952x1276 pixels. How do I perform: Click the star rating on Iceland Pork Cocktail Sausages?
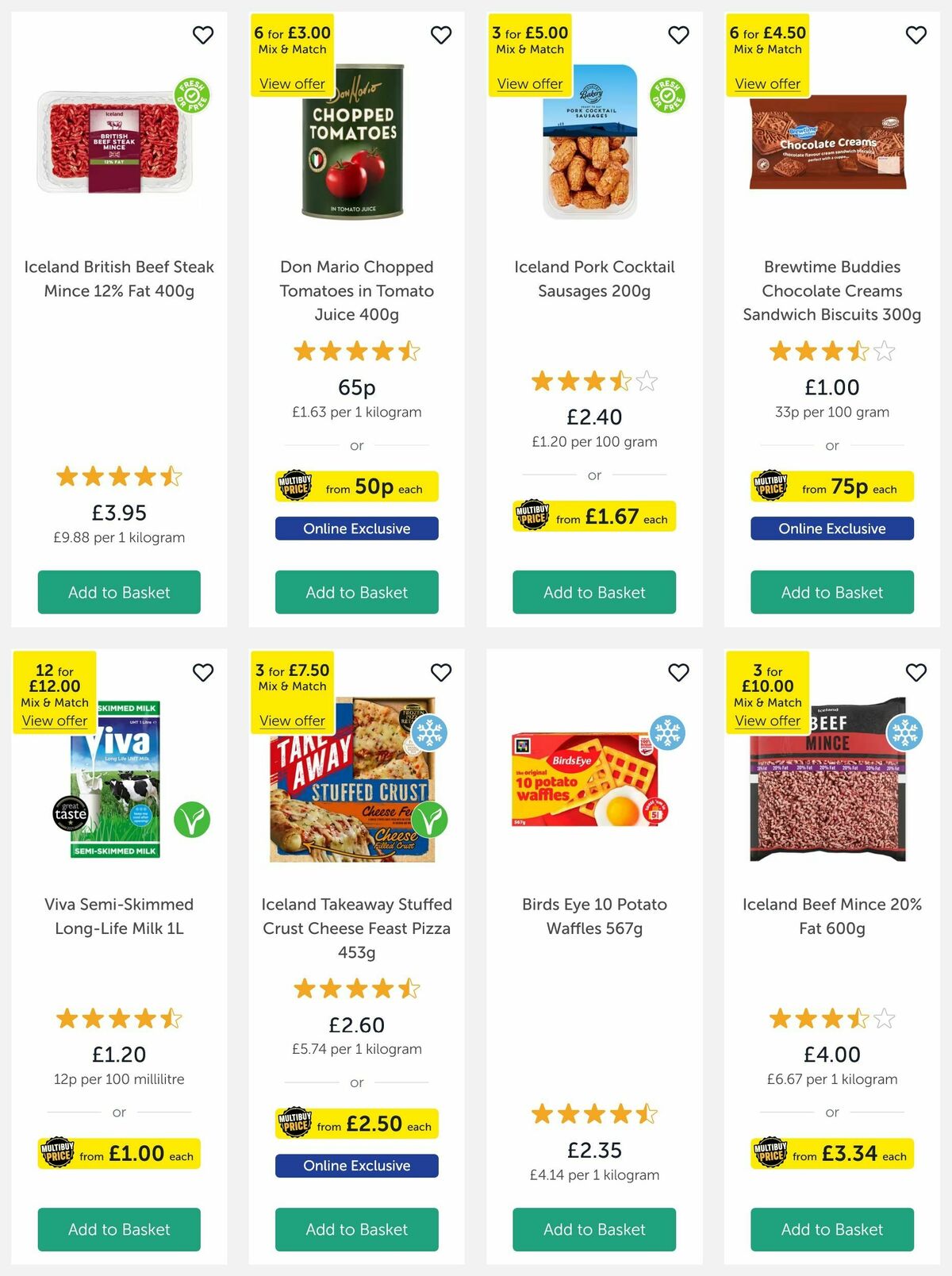click(593, 381)
